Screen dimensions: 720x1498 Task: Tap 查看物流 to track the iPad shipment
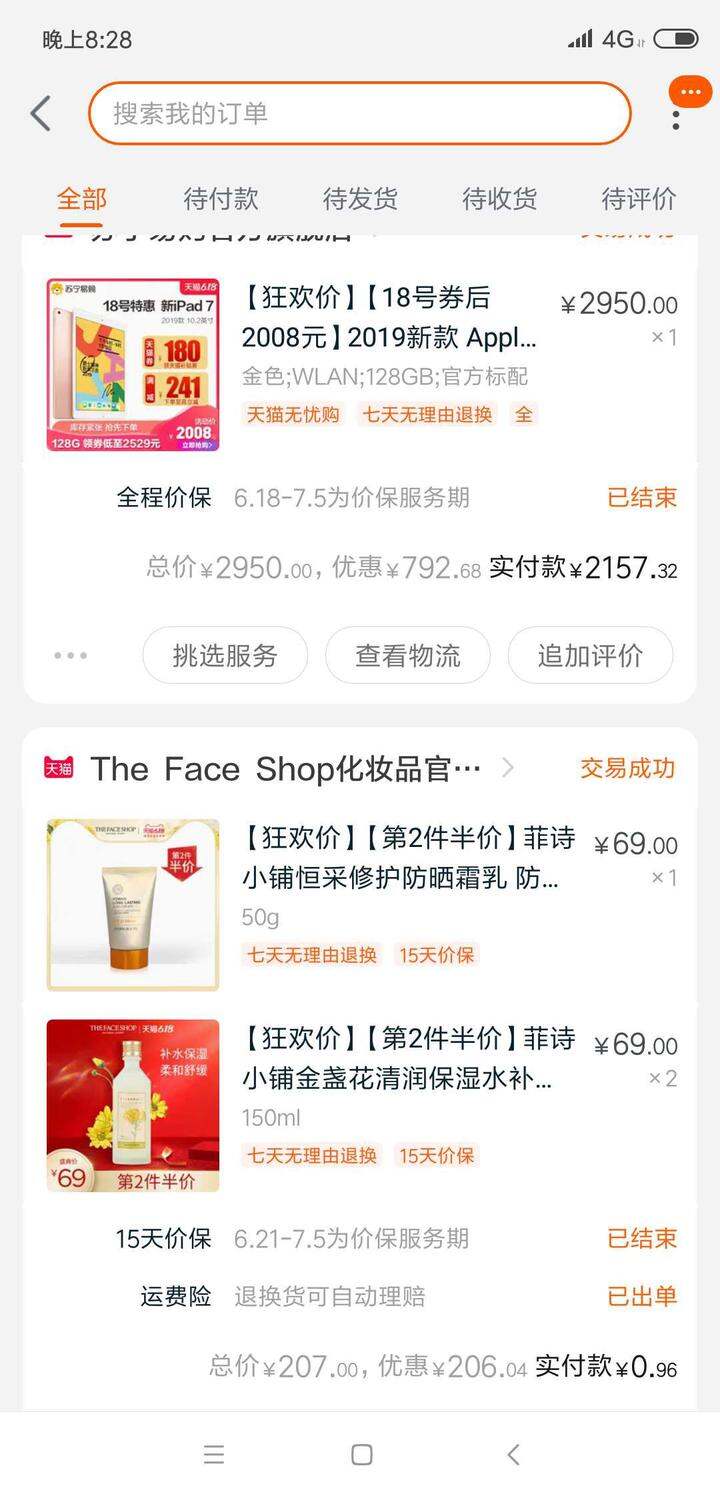point(408,655)
